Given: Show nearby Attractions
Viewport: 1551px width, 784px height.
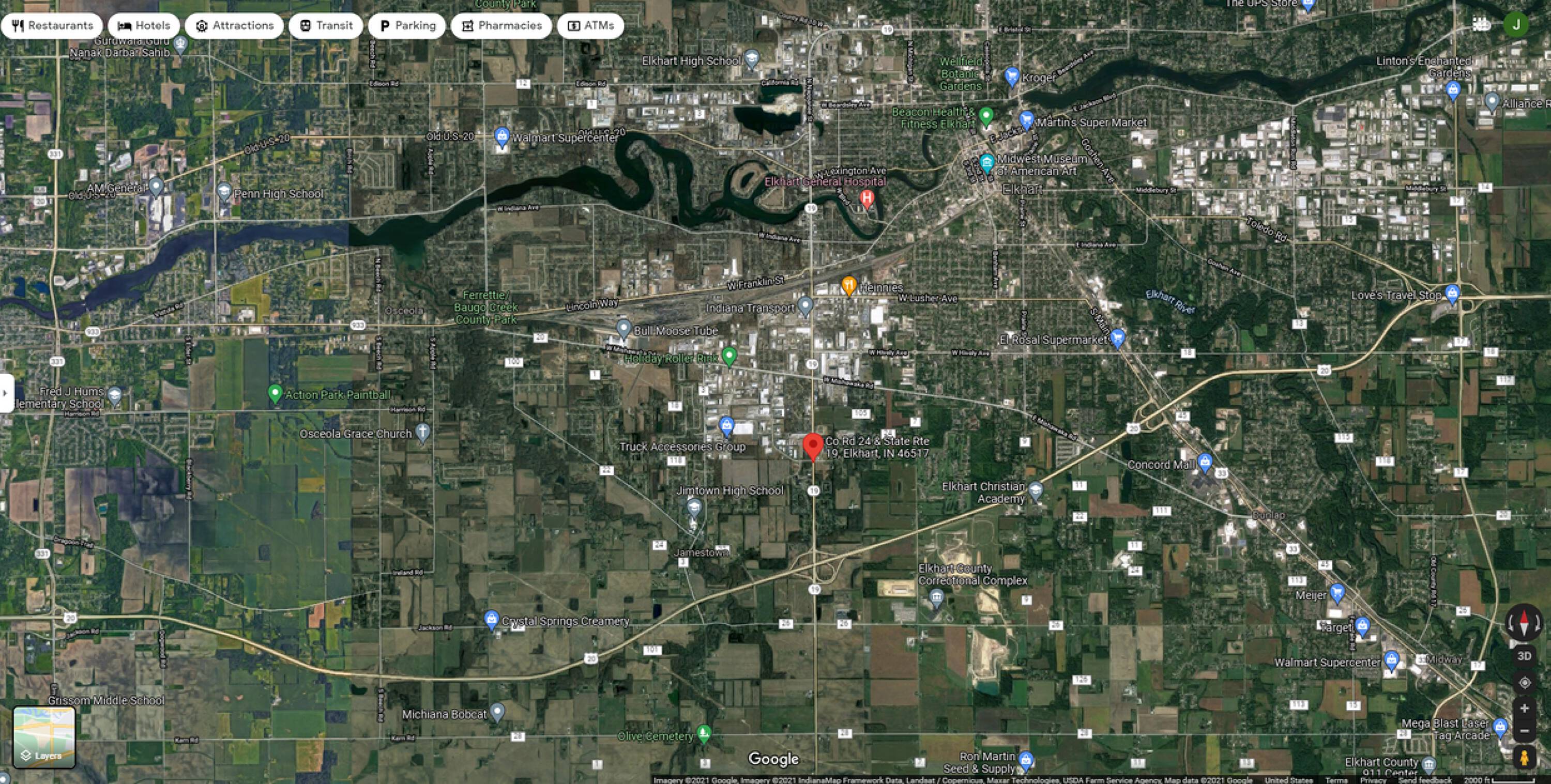Looking at the screenshot, I should [234, 26].
